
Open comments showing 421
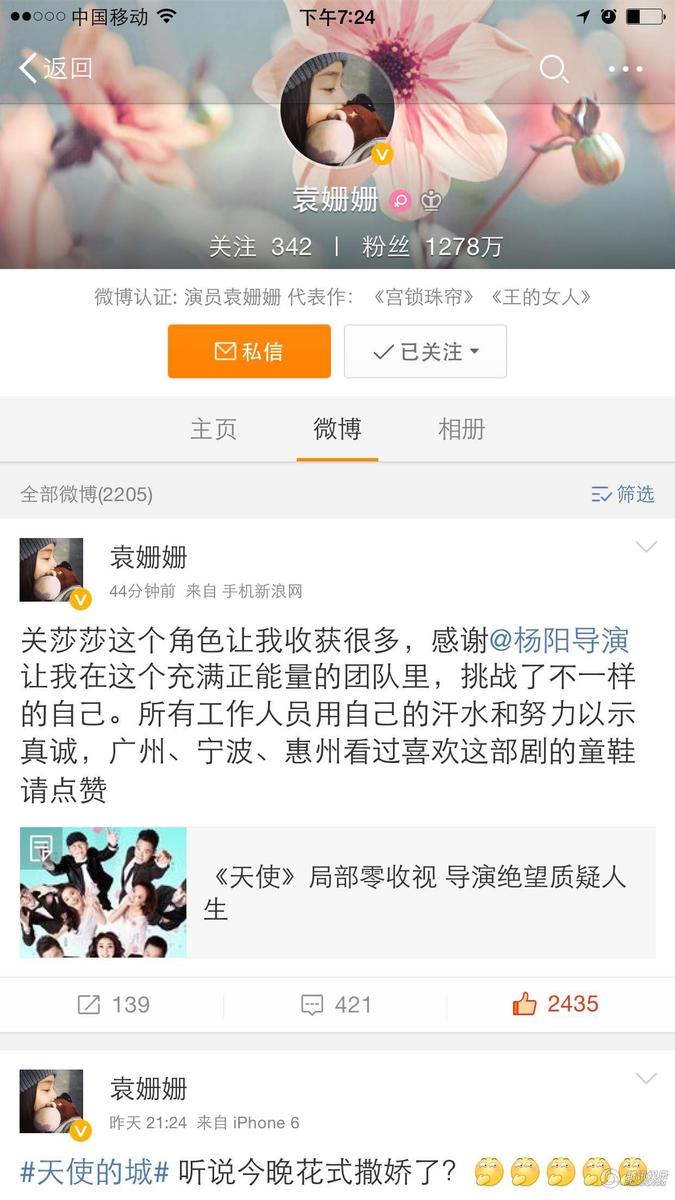[337, 1005]
